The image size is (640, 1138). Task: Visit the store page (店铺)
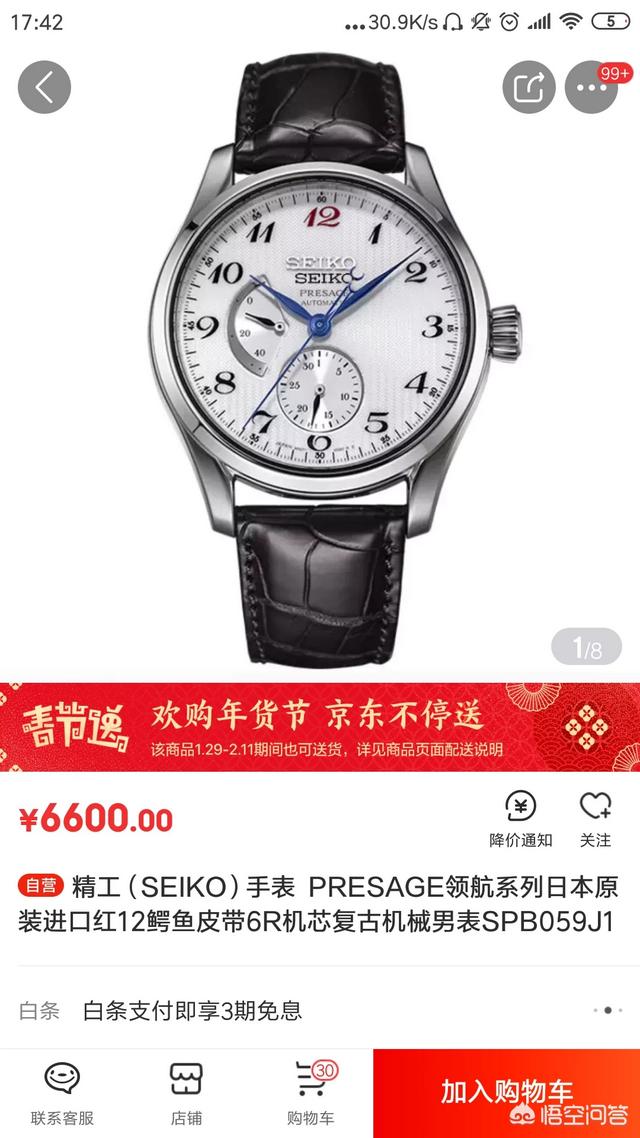click(186, 1093)
